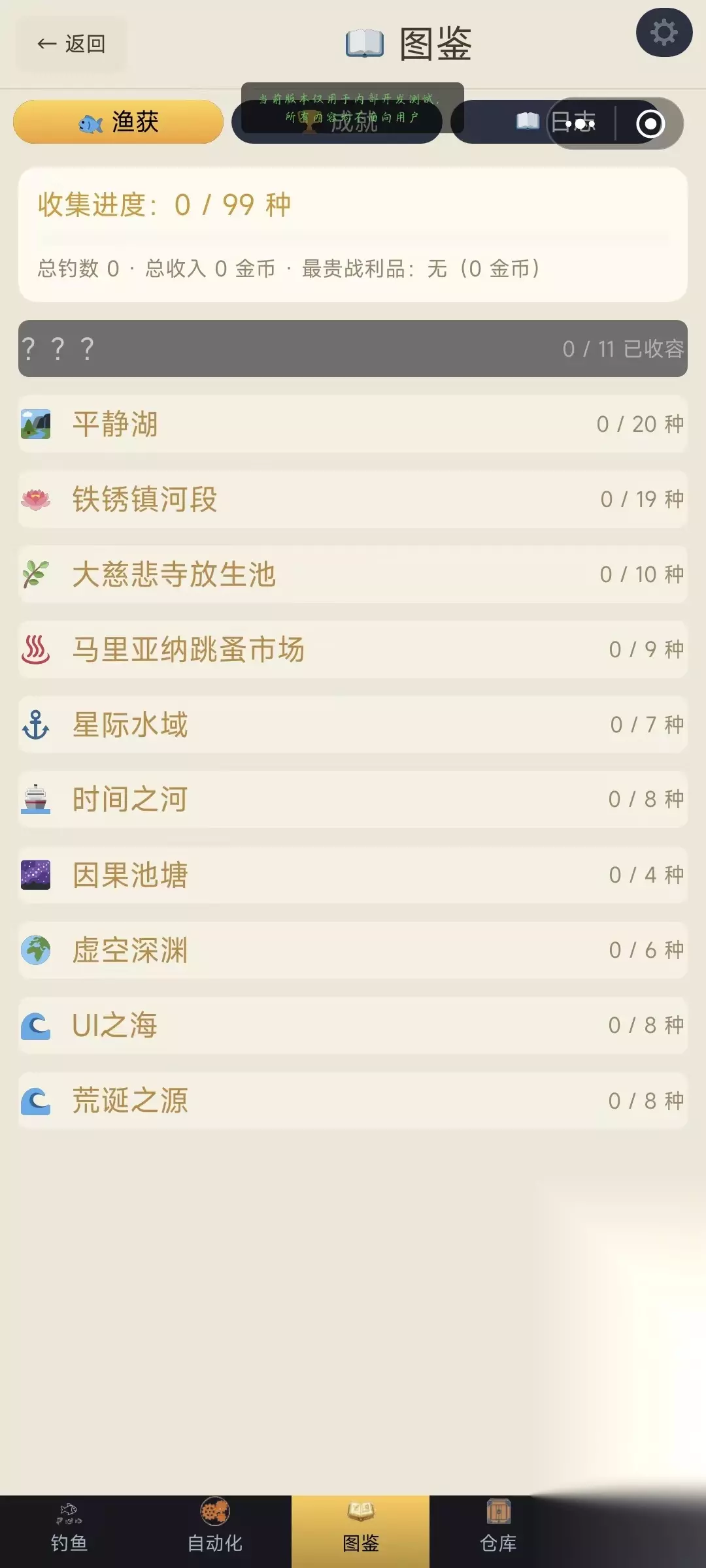
Task: Open the 荒诞之源 category
Action: click(353, 1100)
